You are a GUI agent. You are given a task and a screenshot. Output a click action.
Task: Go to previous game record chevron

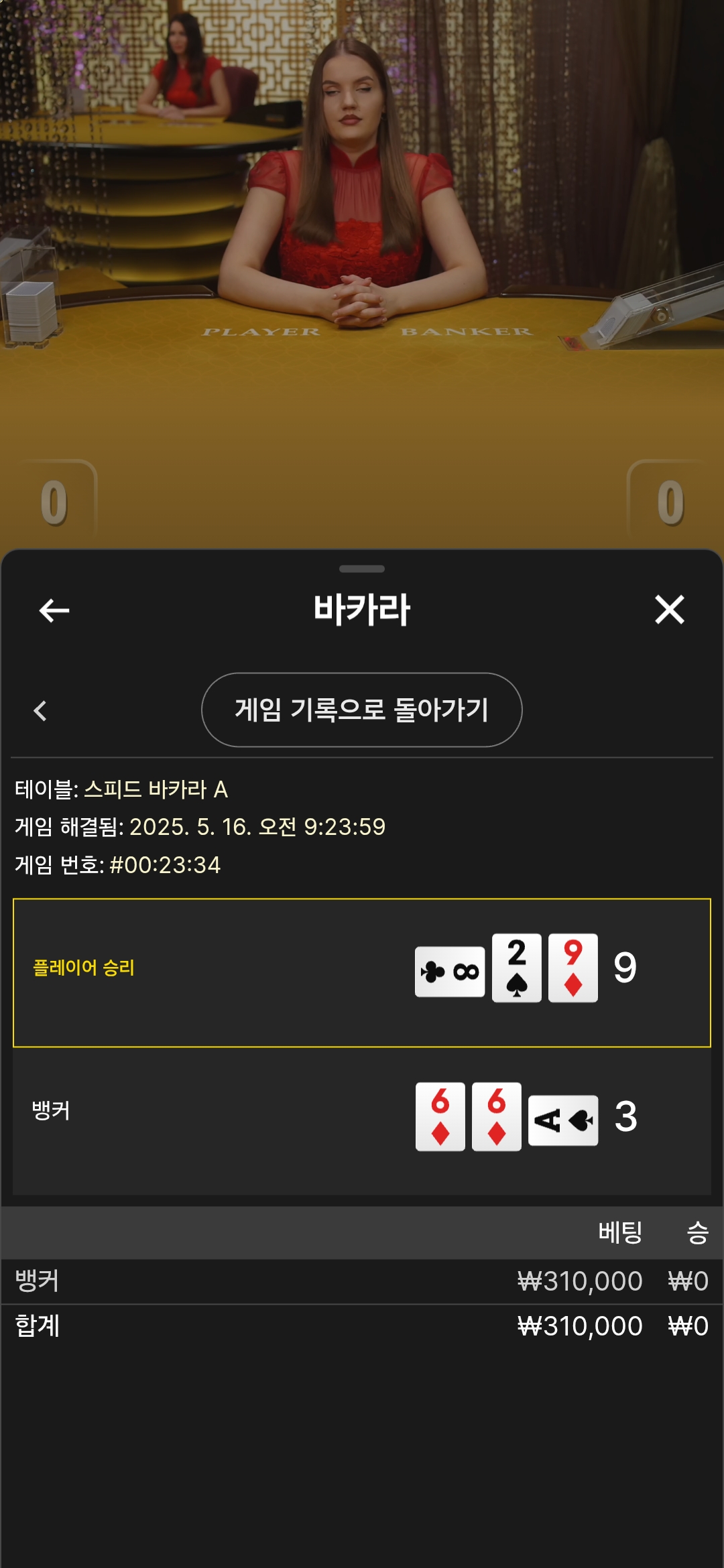pos(40,710)
